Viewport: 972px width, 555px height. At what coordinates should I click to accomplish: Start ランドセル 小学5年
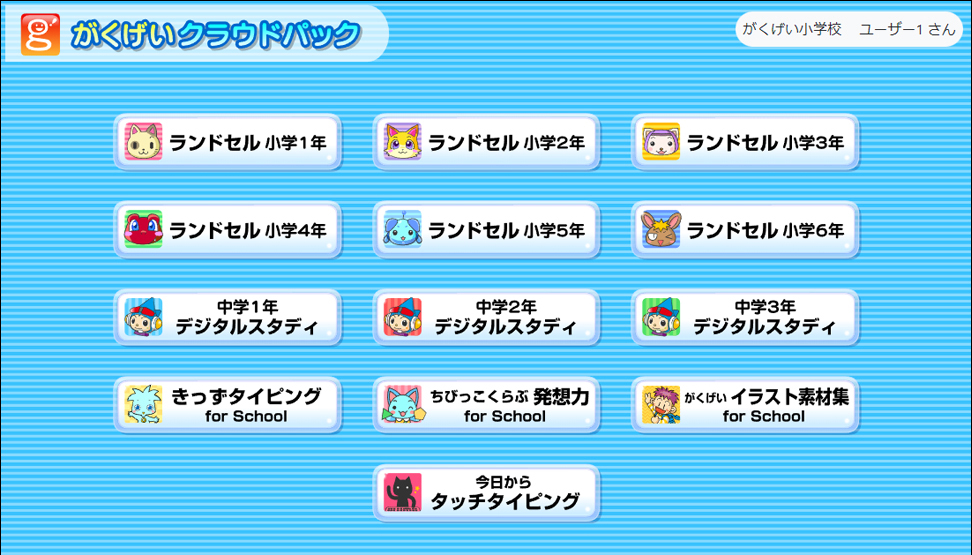click(486, 230)
